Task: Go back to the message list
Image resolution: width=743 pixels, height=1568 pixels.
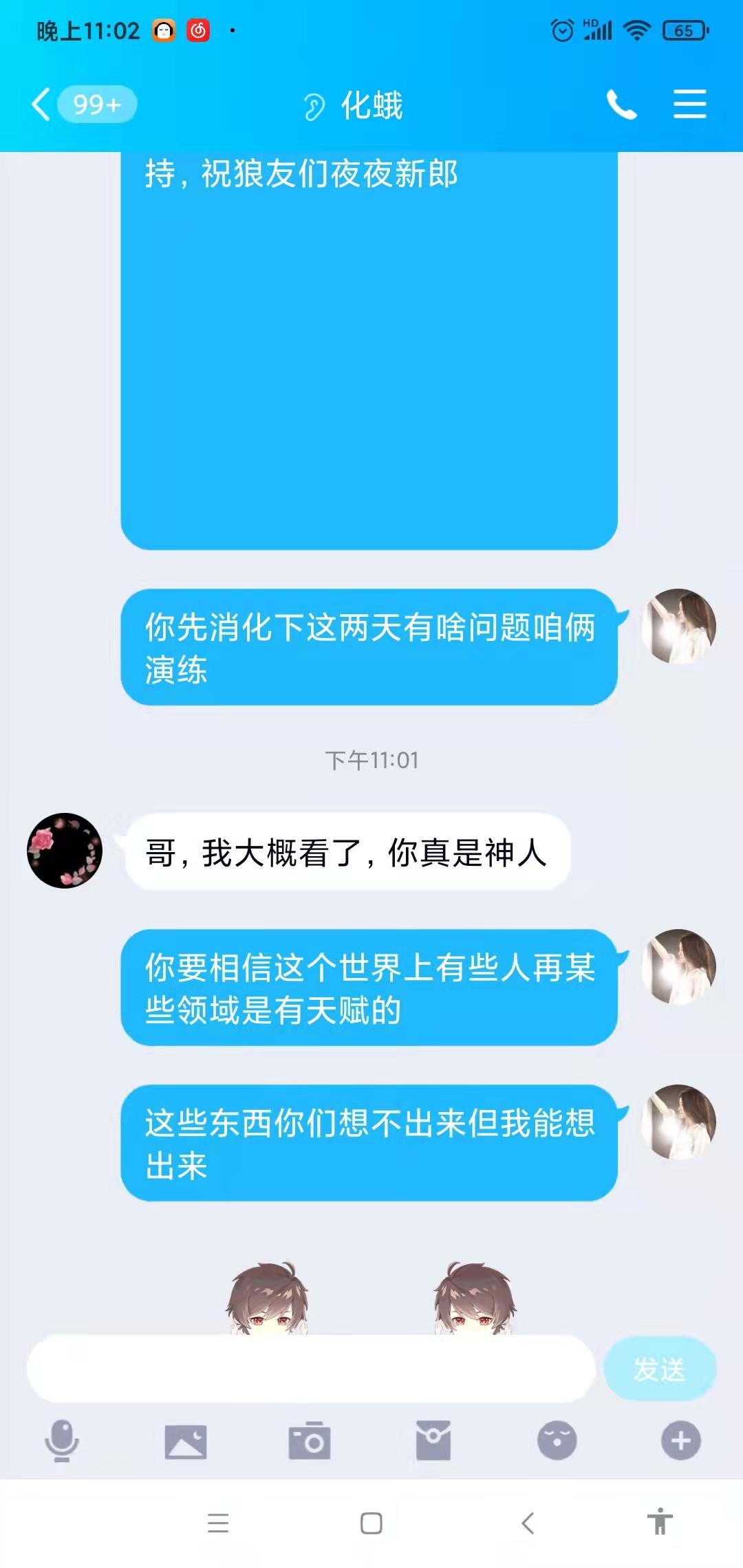Action: [43, 105]
